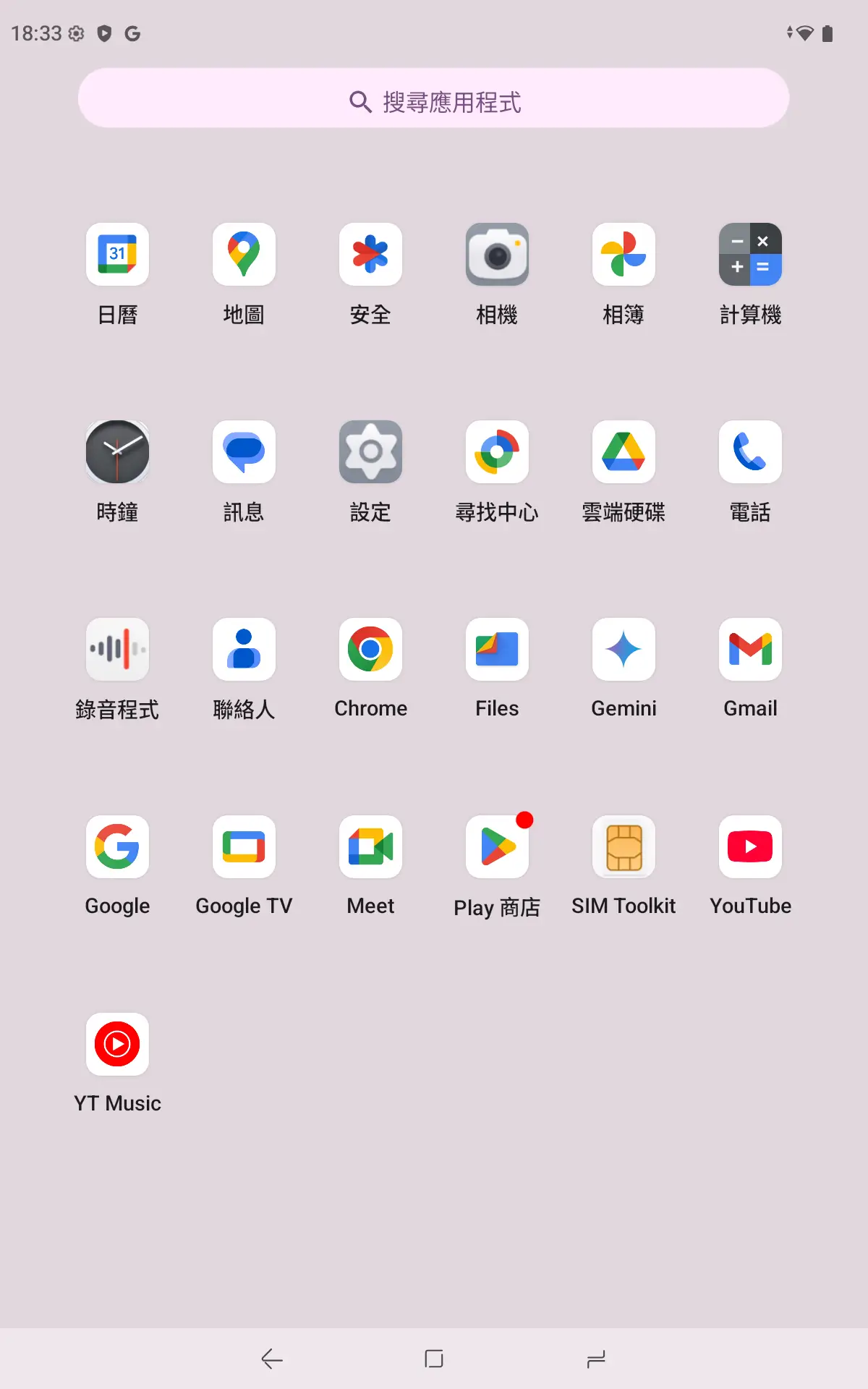Open 聯絡人 contacts app
This screenshot has height=1389, width=868.
click(244, 650)
